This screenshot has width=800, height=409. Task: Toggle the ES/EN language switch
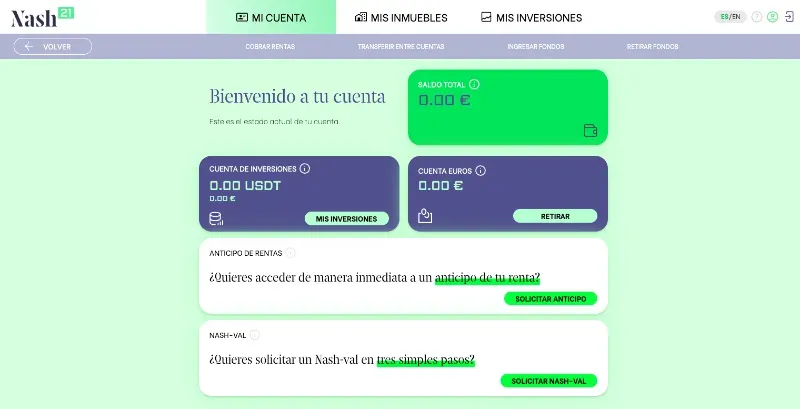click(x=730, y=17)
